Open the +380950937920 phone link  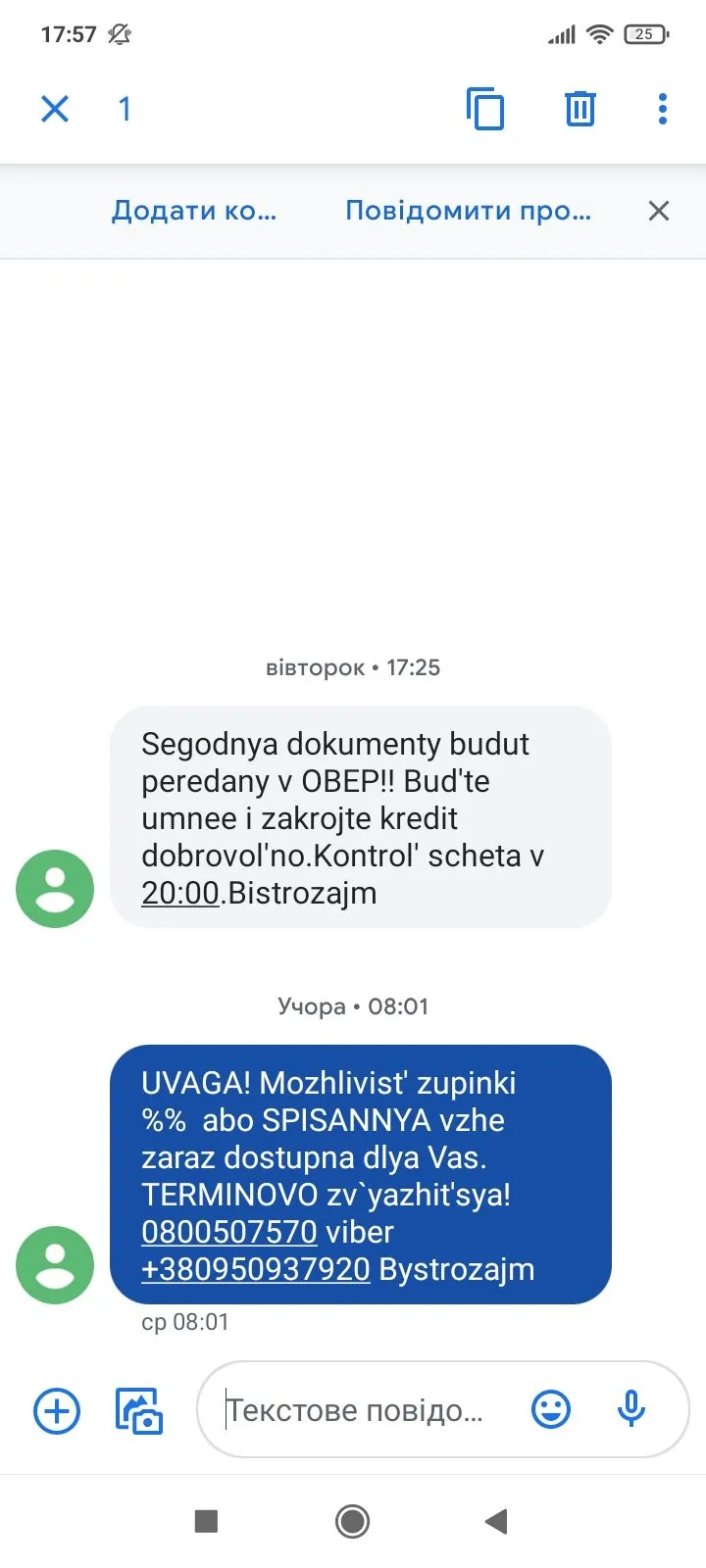tap(256, 1269)
